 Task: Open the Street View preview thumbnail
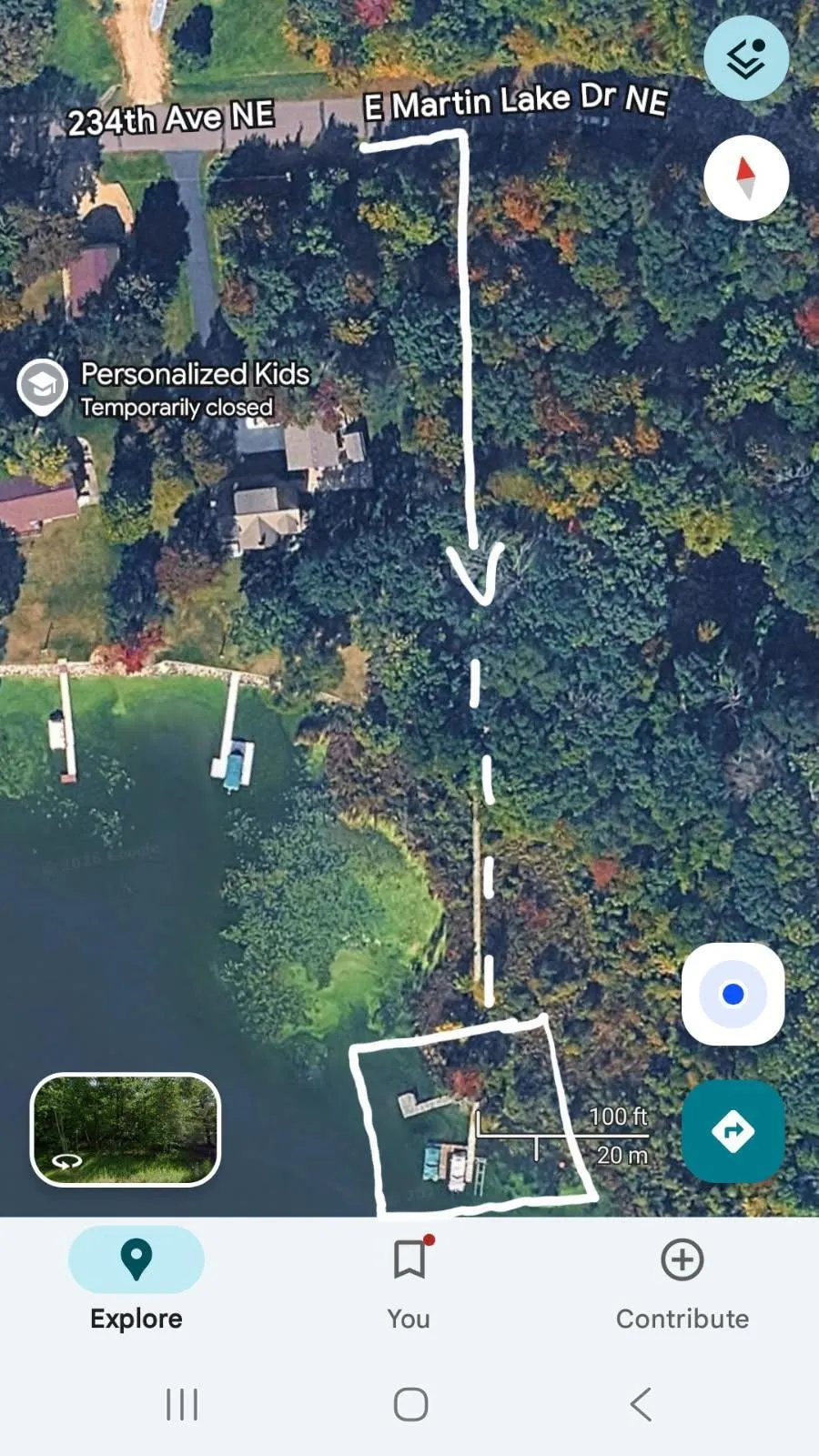126,1129
